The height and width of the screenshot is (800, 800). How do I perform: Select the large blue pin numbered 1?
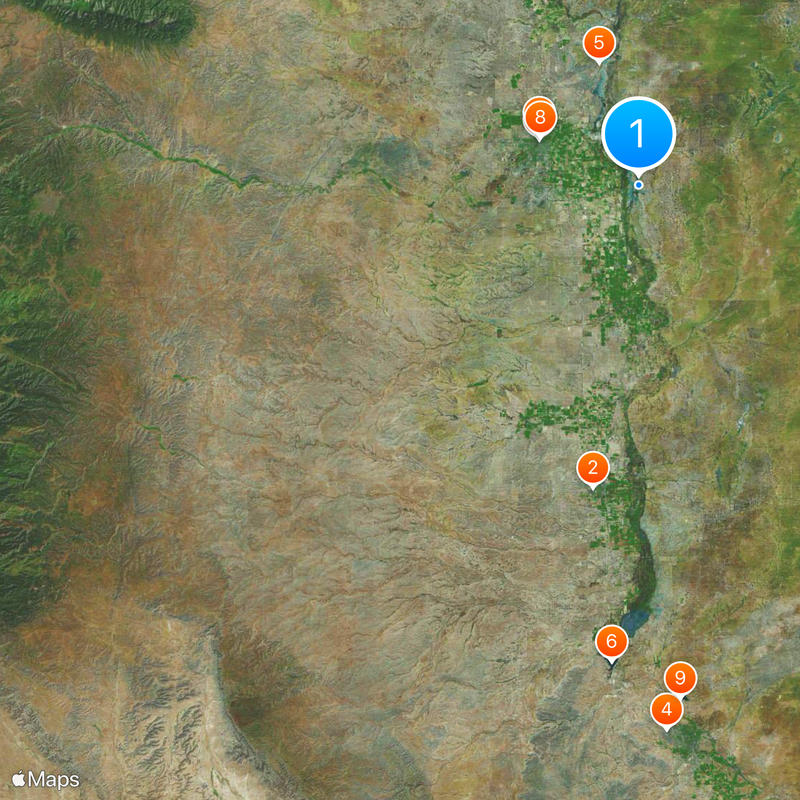[x=638, y=134]
